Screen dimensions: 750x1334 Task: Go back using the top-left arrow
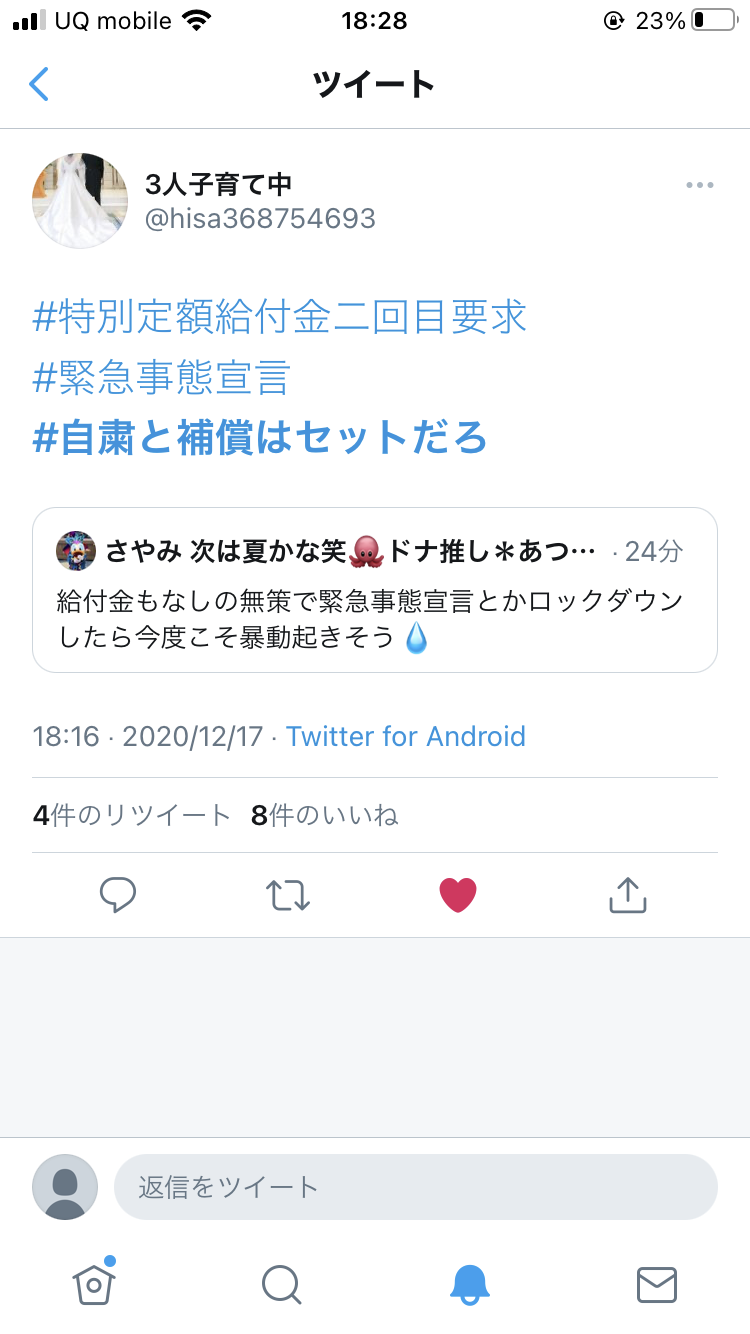tap(39, 84)
